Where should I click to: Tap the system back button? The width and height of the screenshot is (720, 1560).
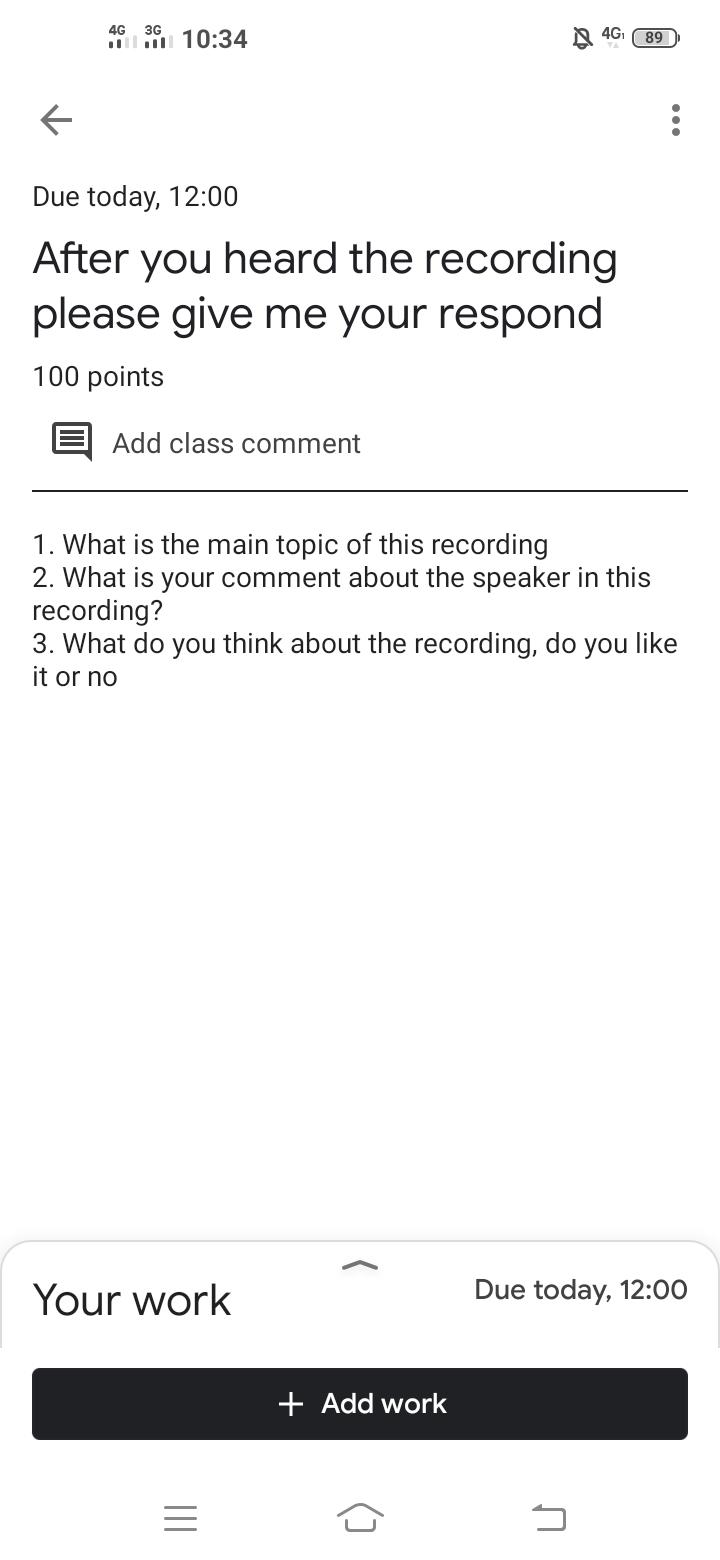click(548, 1518)
